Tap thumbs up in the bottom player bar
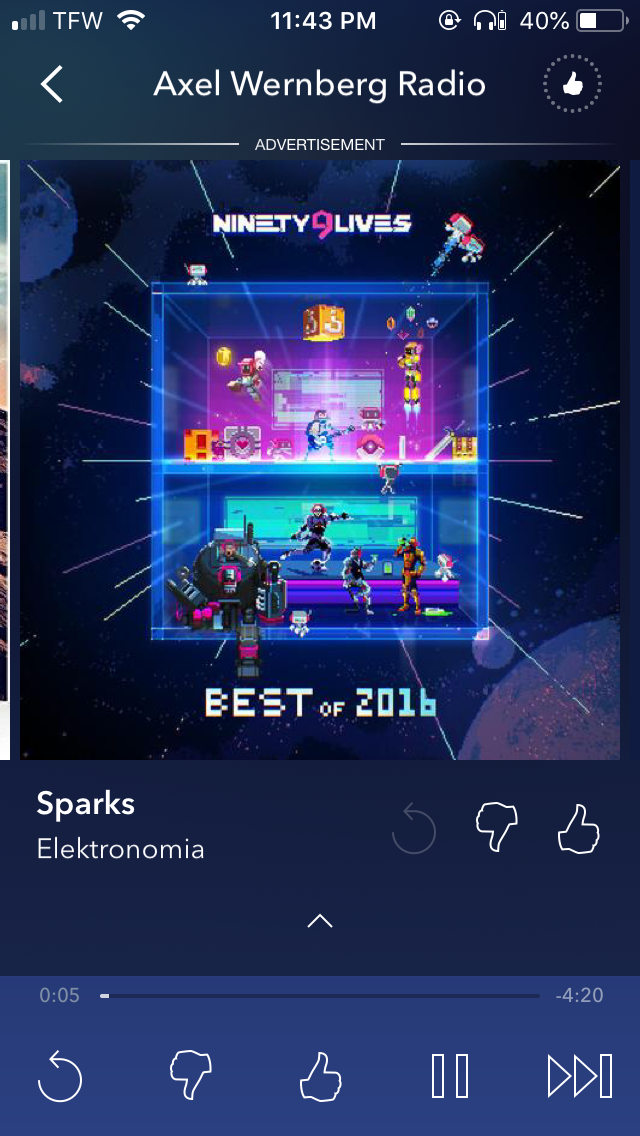 click(320, 1076)
